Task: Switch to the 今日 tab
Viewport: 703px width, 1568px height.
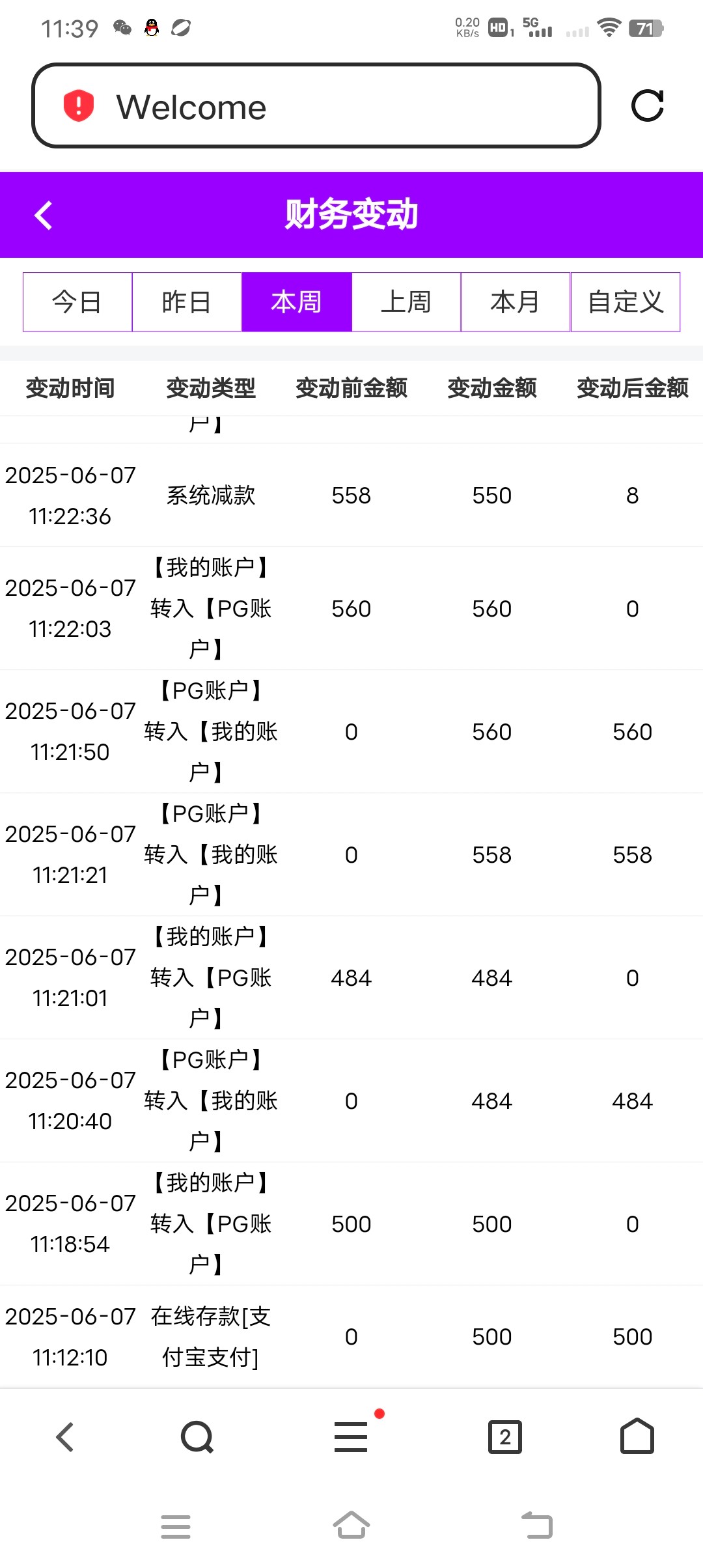Action: pyautogui.click(x=77, y=302)
